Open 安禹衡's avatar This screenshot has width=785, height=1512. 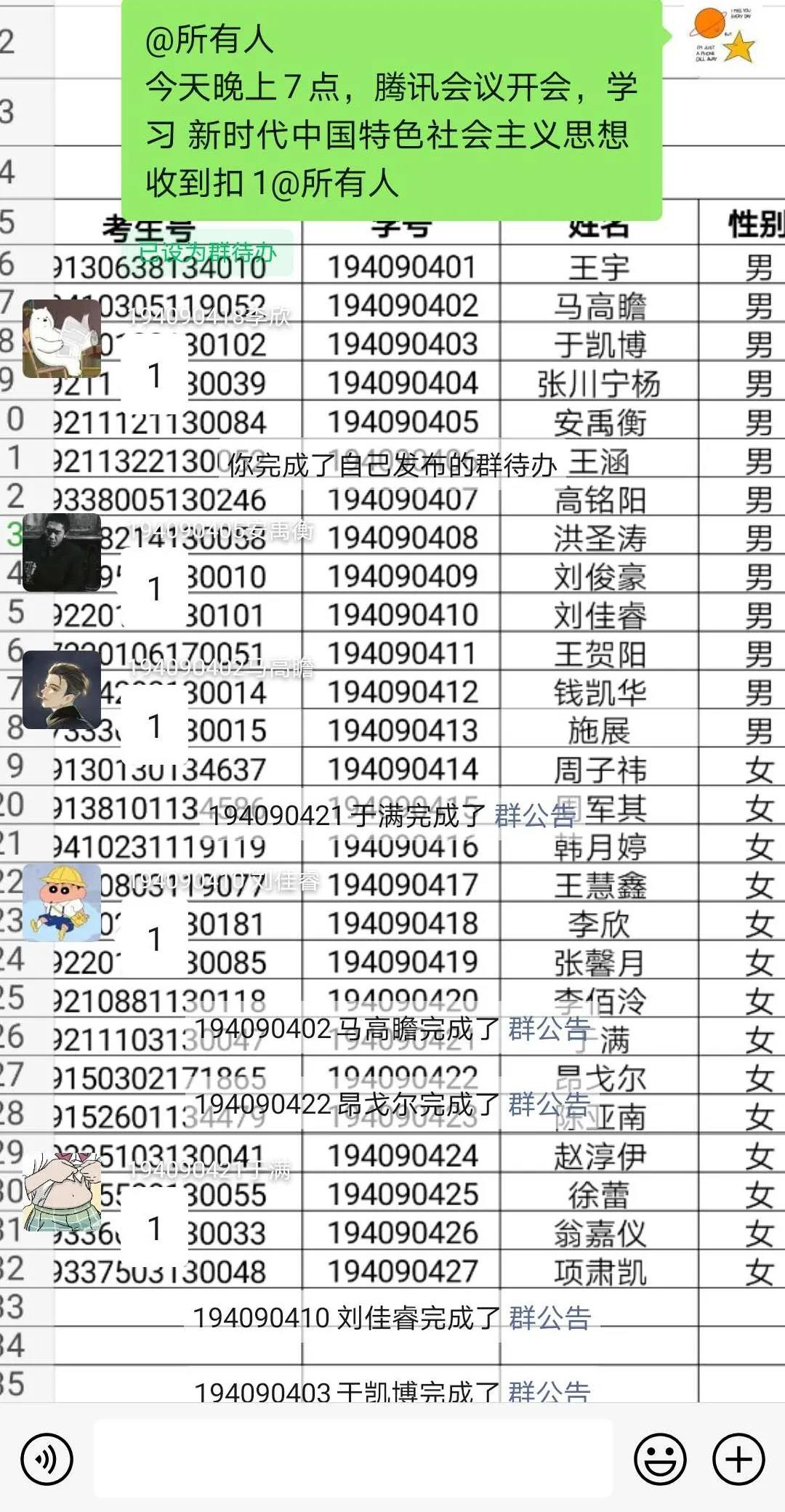point(62,552)
